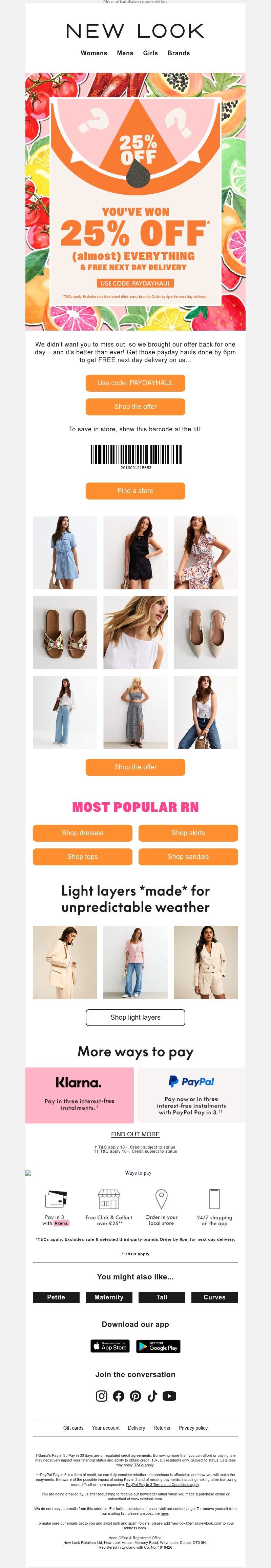Screen dimensions: 271x1568
Task: Browse the Maternity range
Action: (x=109, y=1297)
